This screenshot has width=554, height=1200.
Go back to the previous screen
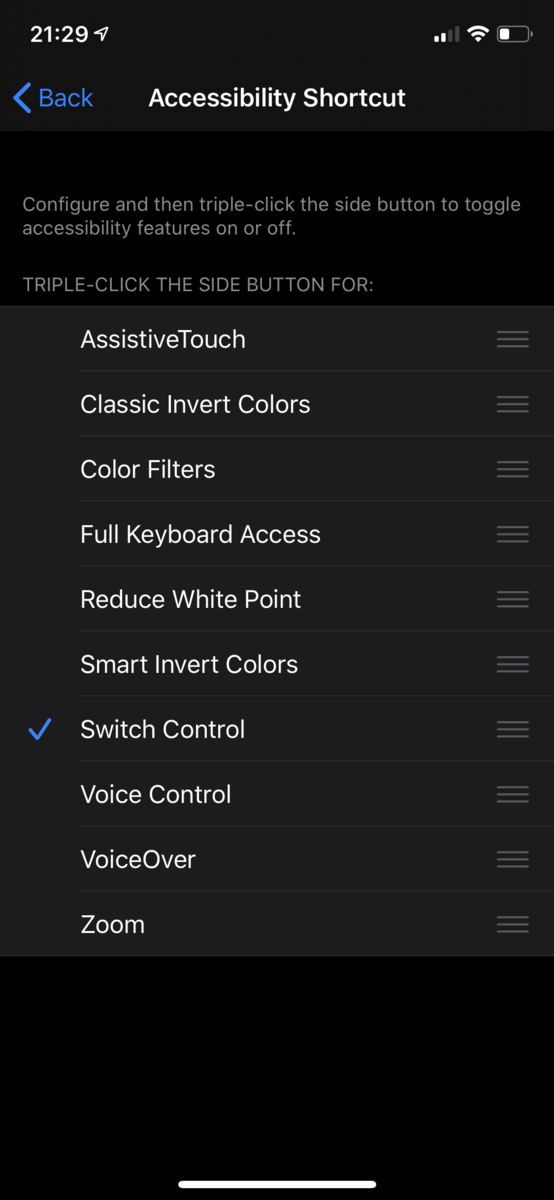coord(53,98)
